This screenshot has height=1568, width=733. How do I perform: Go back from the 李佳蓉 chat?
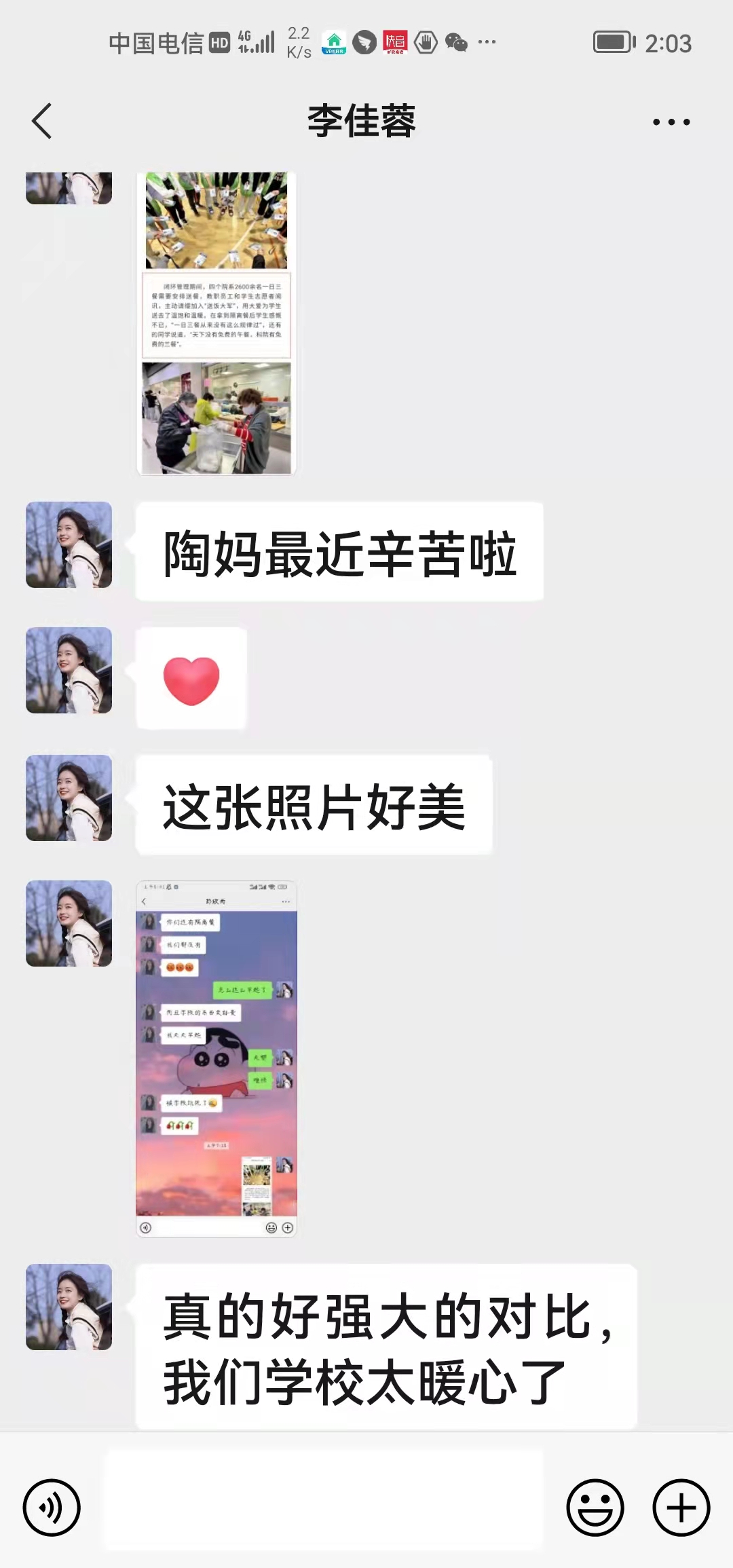42,122
